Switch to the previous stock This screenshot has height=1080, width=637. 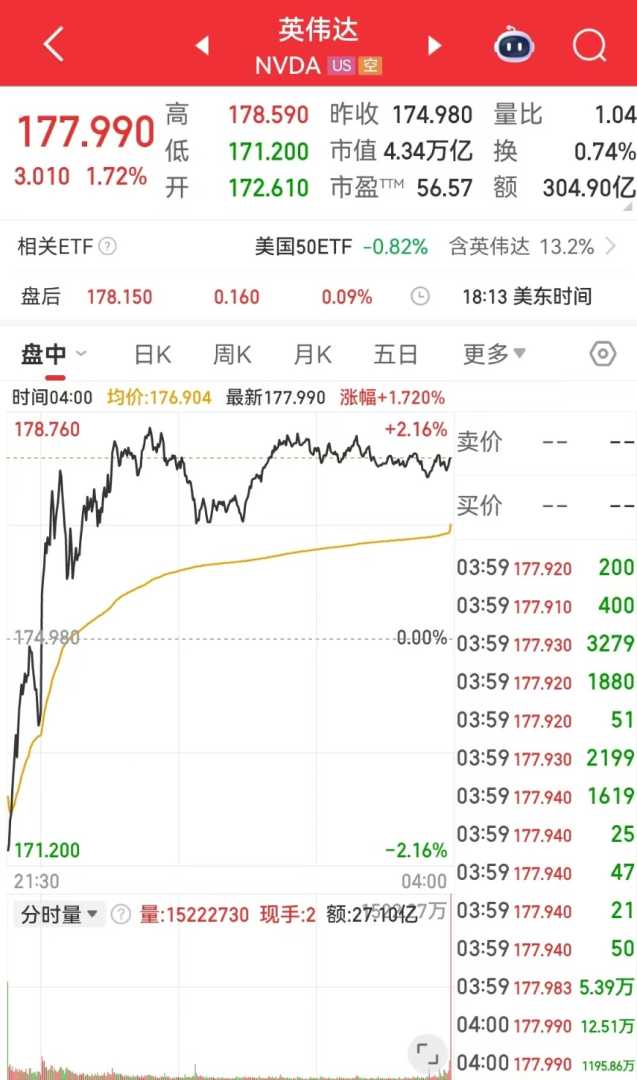pos(202,45)
